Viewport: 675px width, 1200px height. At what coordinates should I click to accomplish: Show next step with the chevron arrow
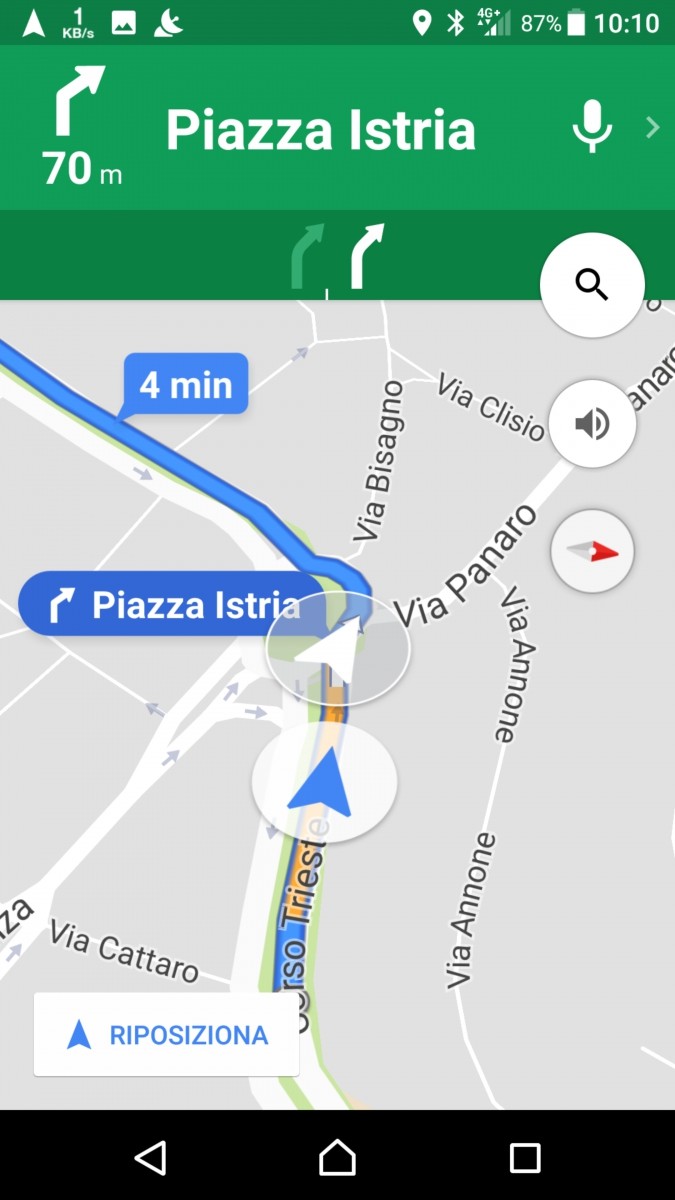point(653,128)
